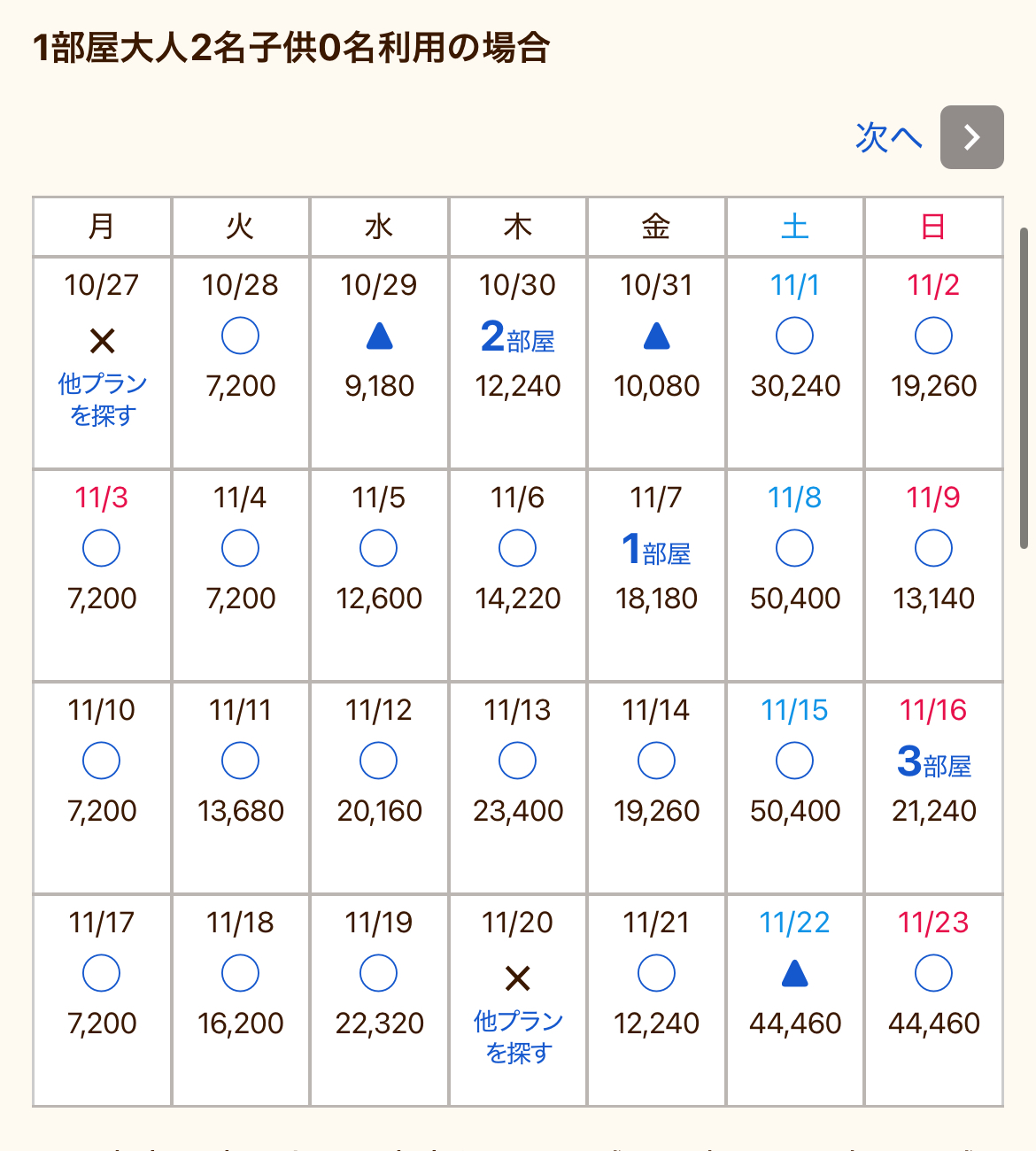
Task: Select 11/18 priced 16,200
Action: (240, 975)
